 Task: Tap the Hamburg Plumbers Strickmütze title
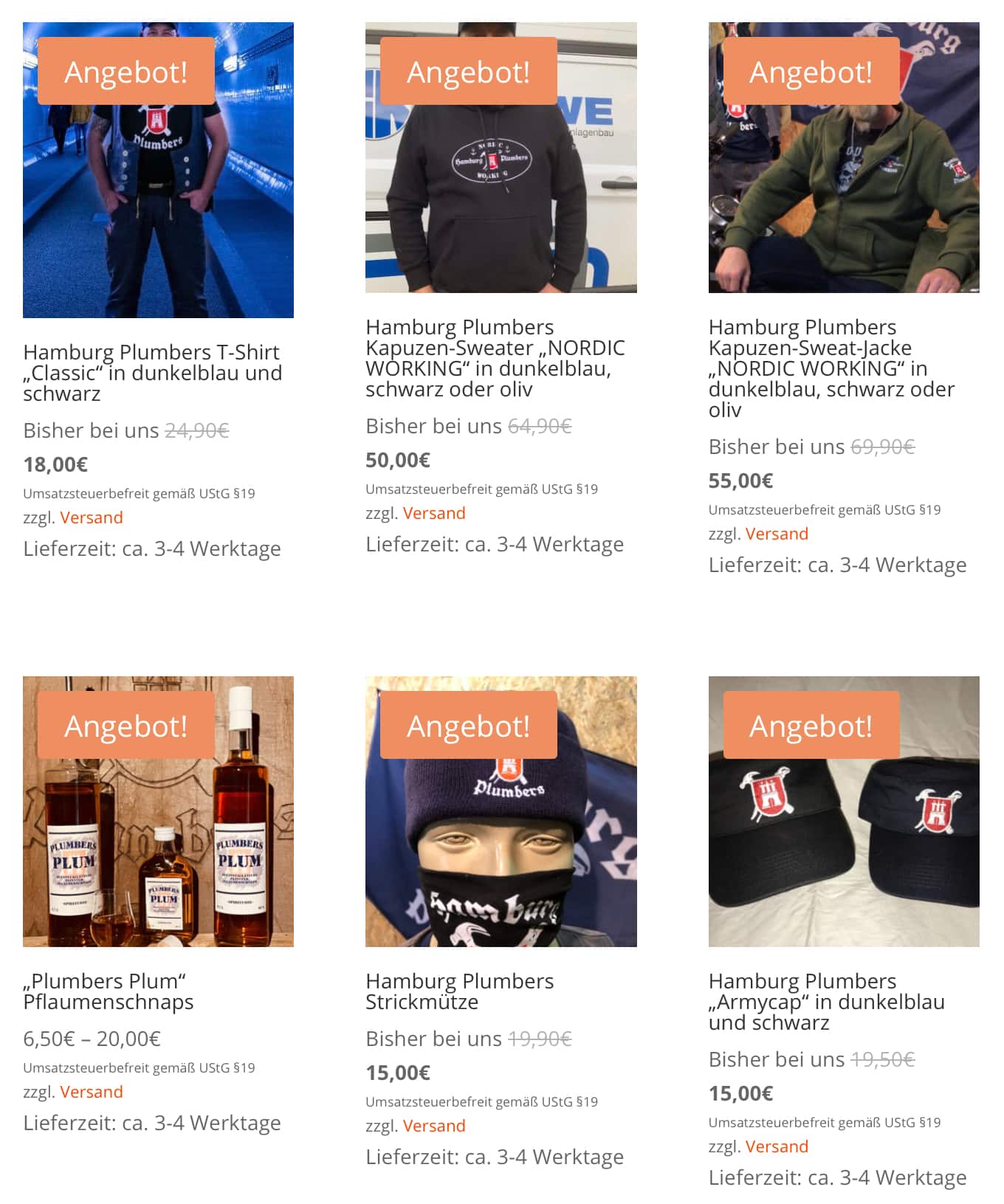[x=459, y=991]
